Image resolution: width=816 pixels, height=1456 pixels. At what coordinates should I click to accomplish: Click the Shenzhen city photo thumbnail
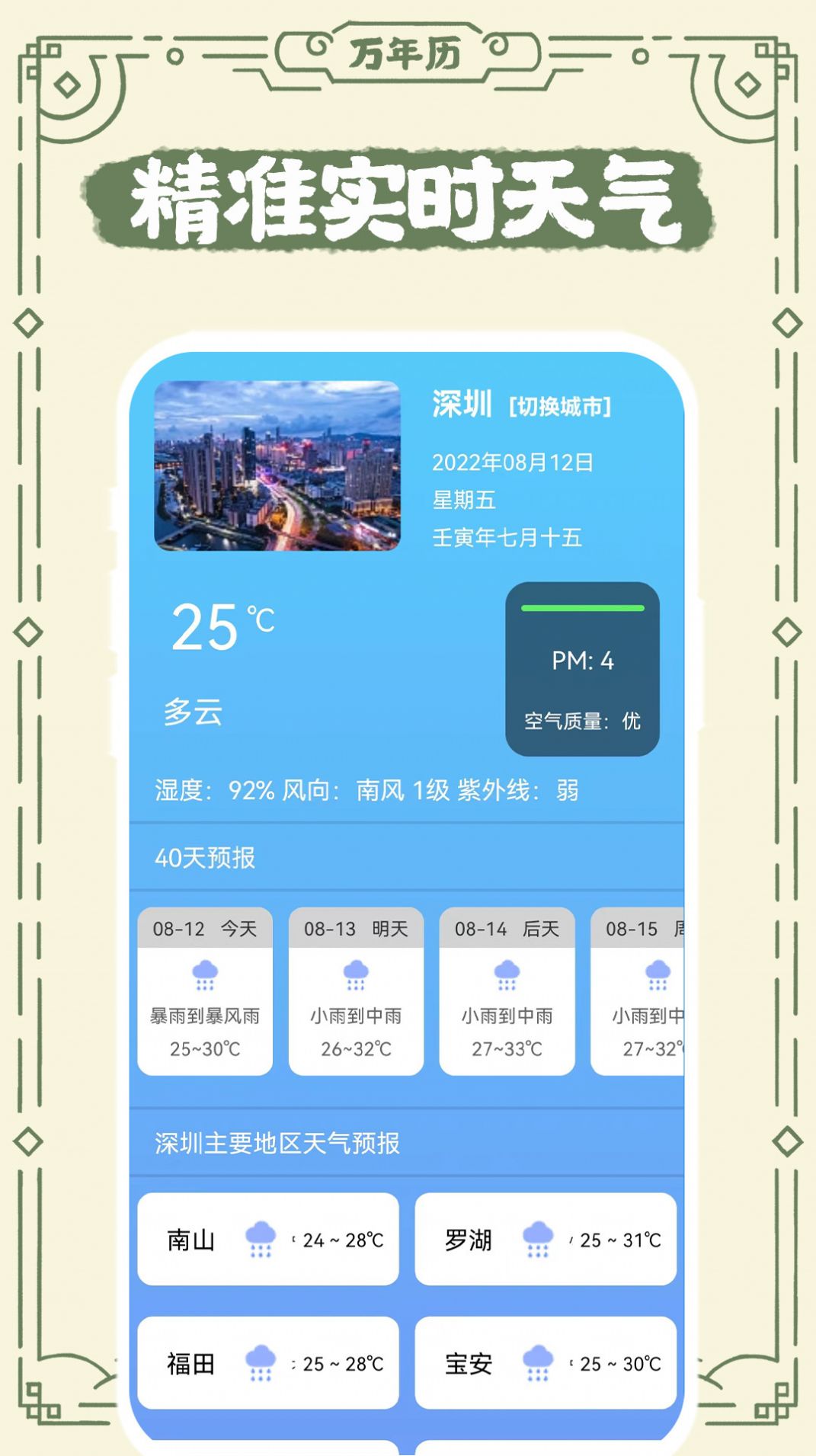tap(278, 466)
